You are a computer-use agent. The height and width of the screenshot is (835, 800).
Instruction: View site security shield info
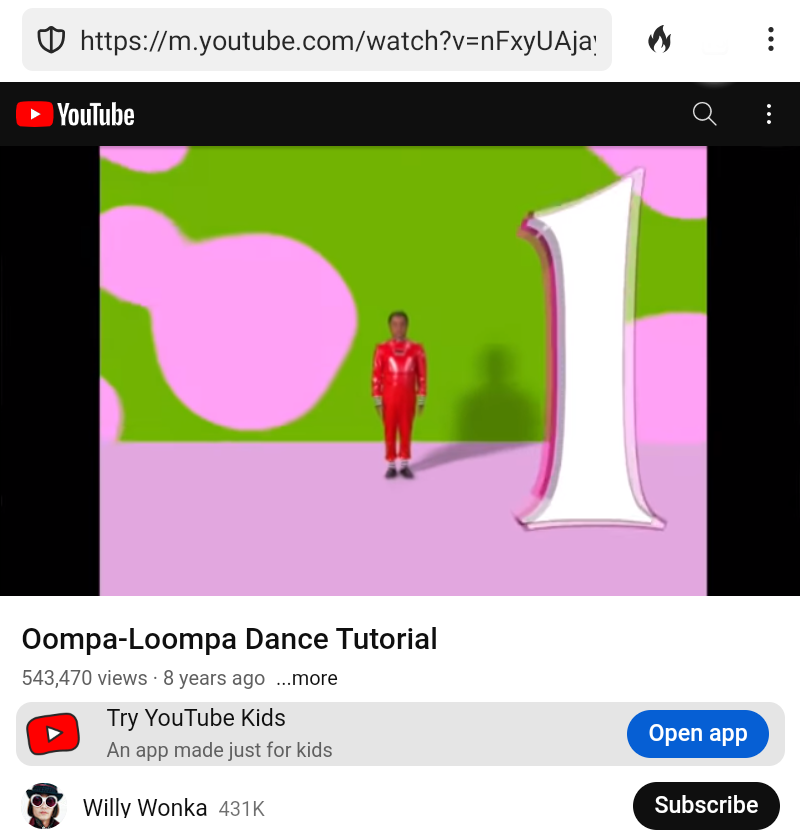[51, 40]
